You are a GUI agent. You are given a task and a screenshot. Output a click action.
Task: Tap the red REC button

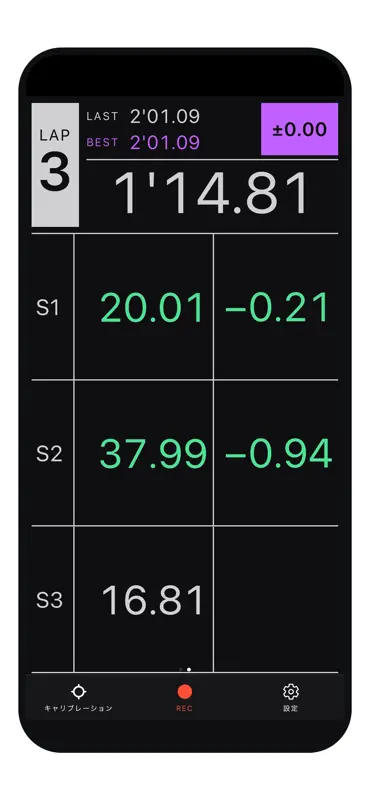pyautogui.click(x=184, y=697)
